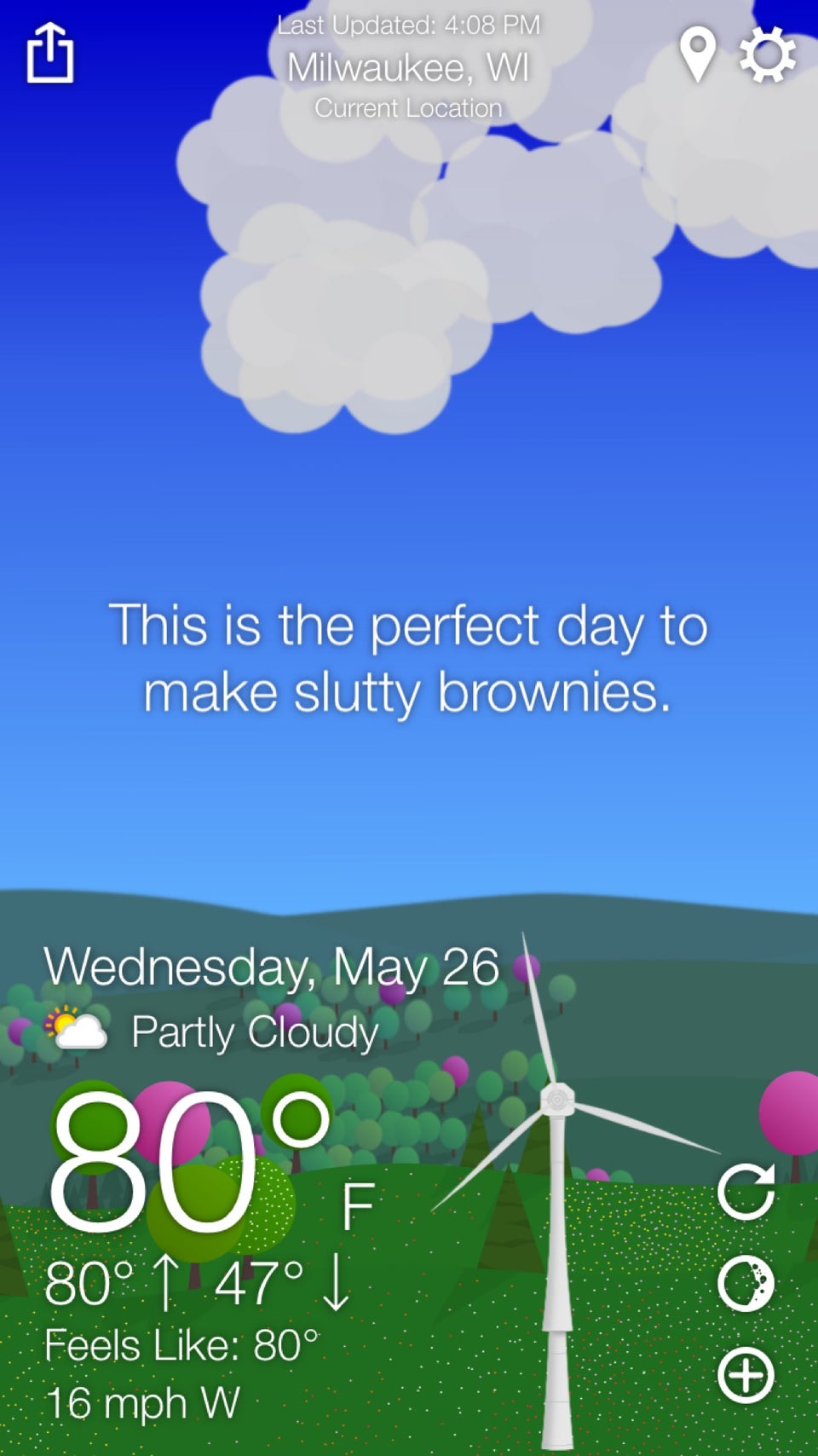Toggle the Current Location setting
818x1456 pixels.
408,107
